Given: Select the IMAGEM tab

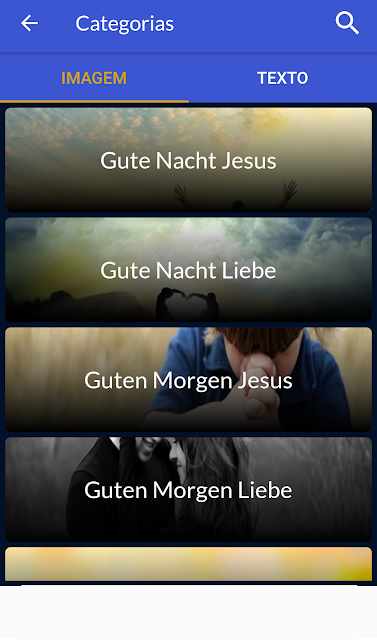Looking at the screenshot, I should [x=94, y=78].
